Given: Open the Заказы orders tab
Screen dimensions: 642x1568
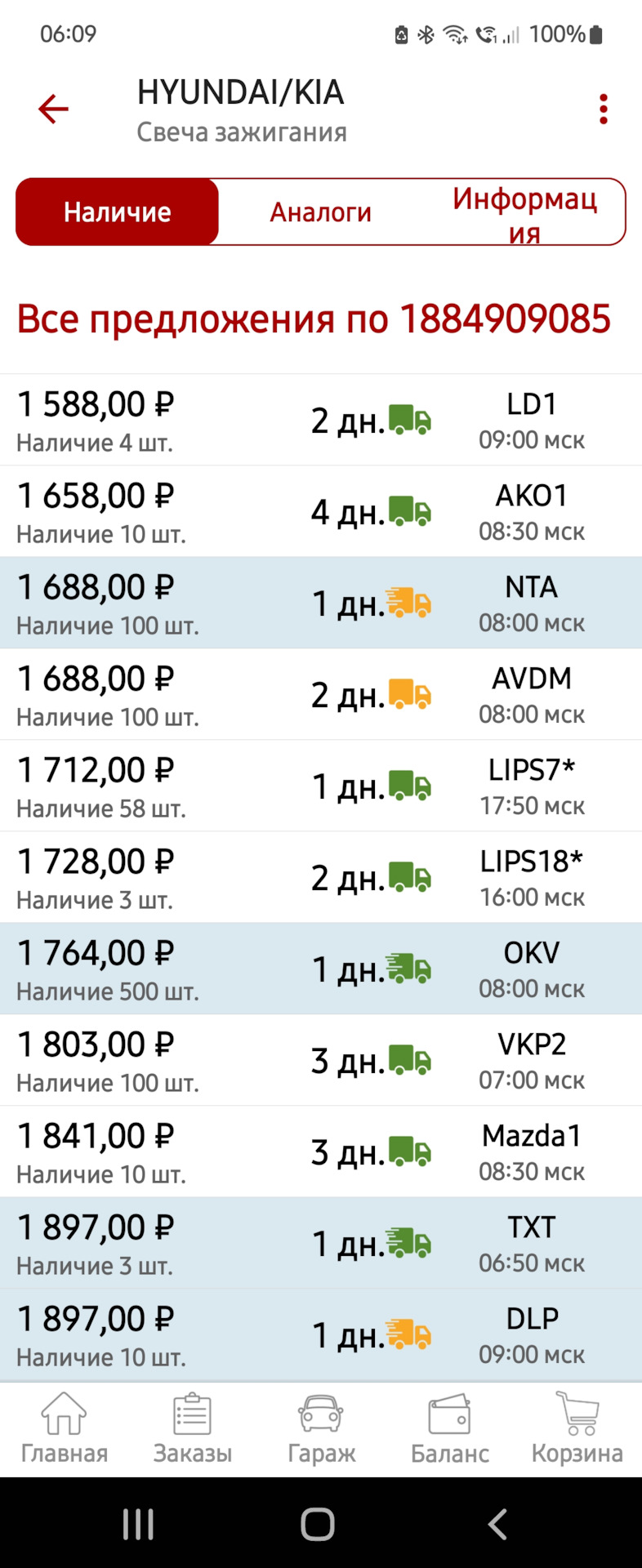Looking at the screenshot, I should pos(193,1429).
